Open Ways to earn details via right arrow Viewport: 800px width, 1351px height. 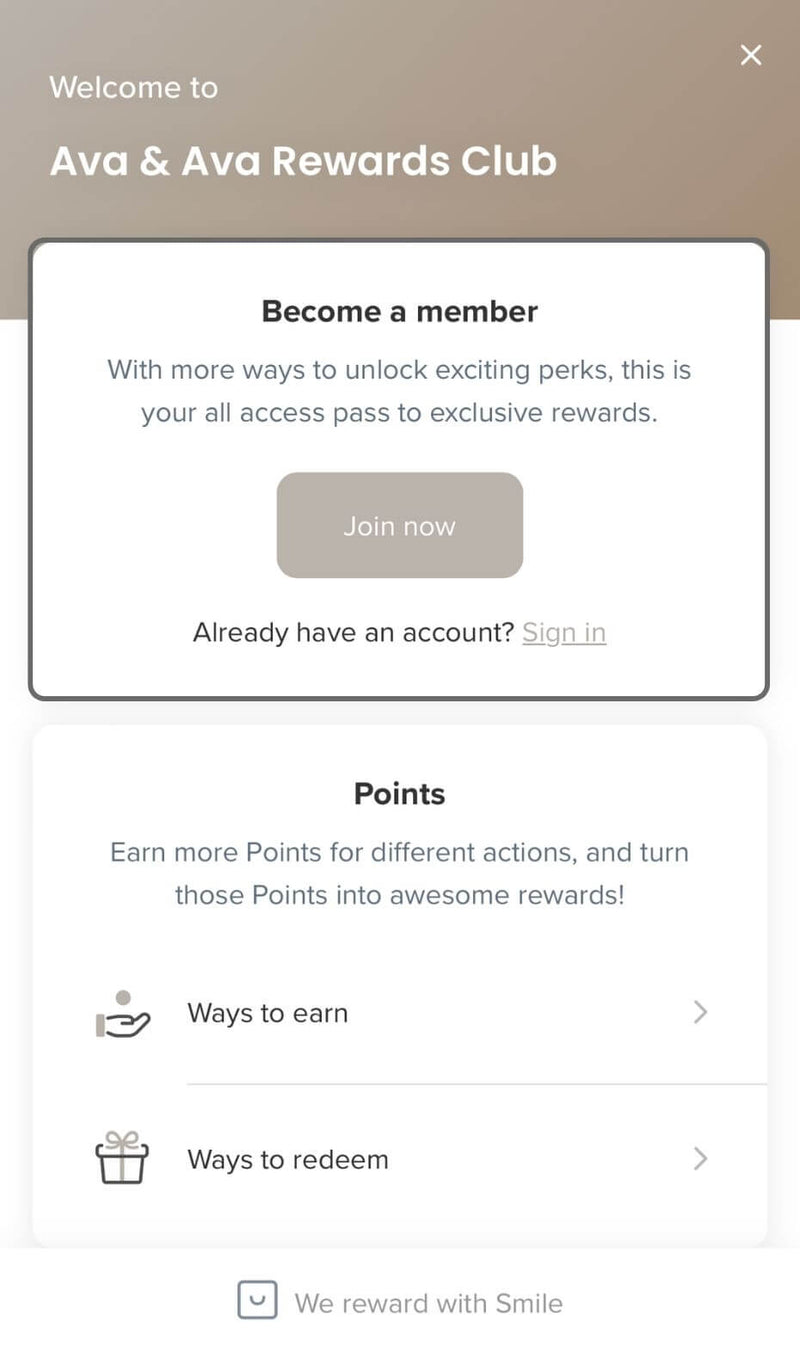(x=701, y=1013)
